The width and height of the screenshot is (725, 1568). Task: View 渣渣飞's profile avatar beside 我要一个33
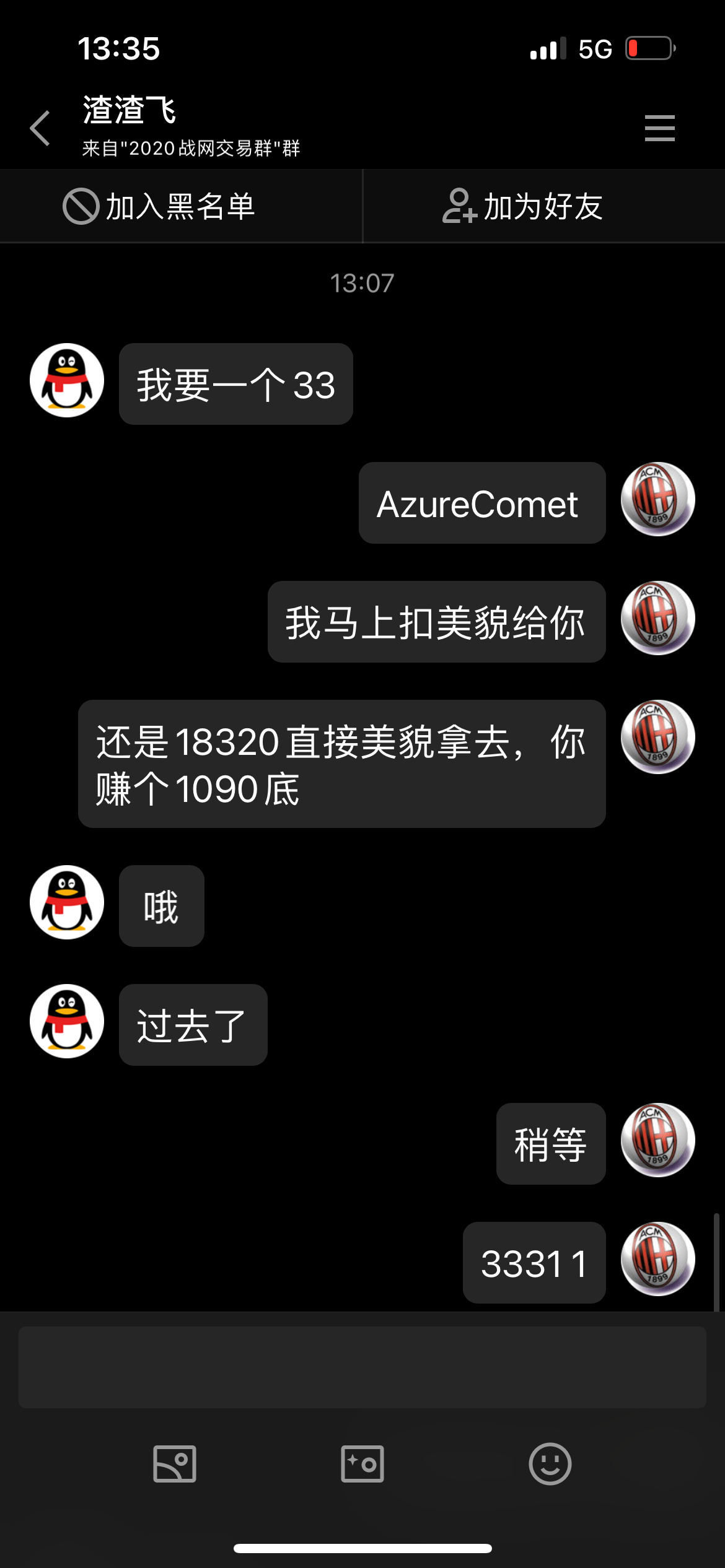[x=67, y=380]
